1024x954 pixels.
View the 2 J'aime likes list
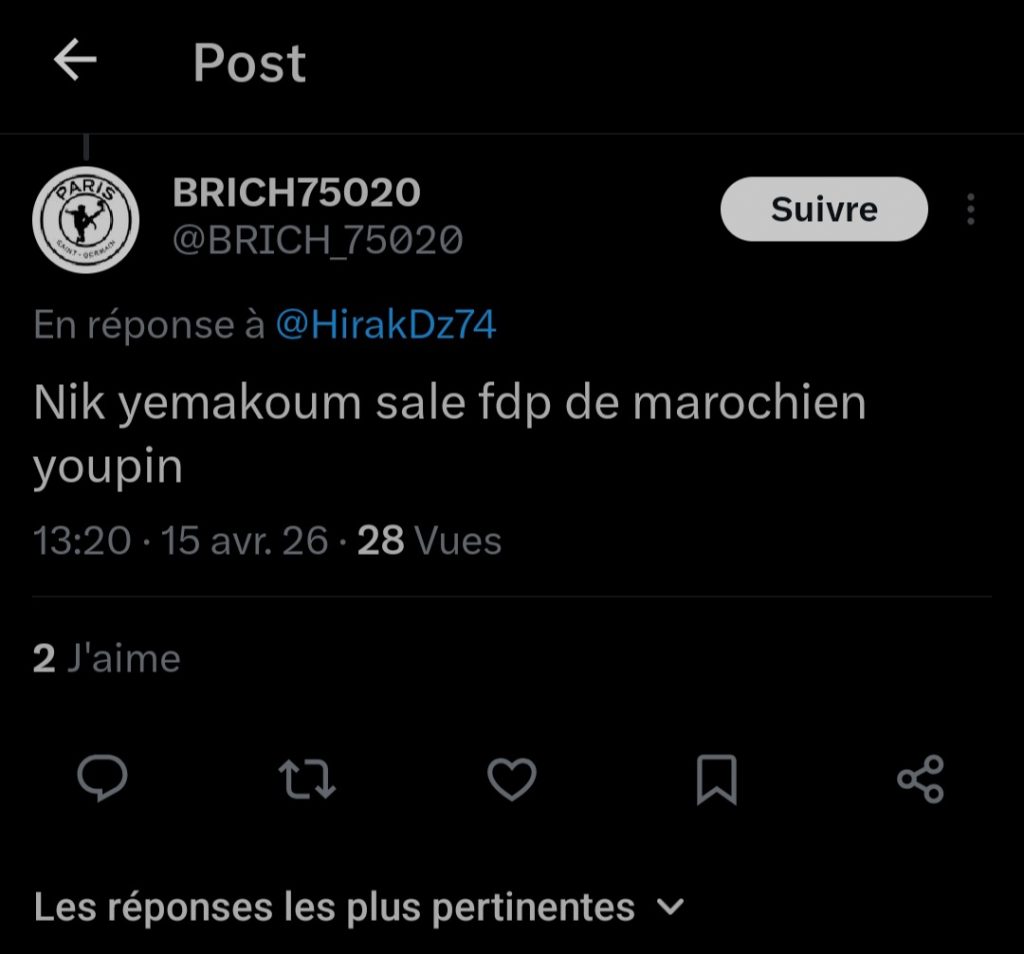point(107,659)
